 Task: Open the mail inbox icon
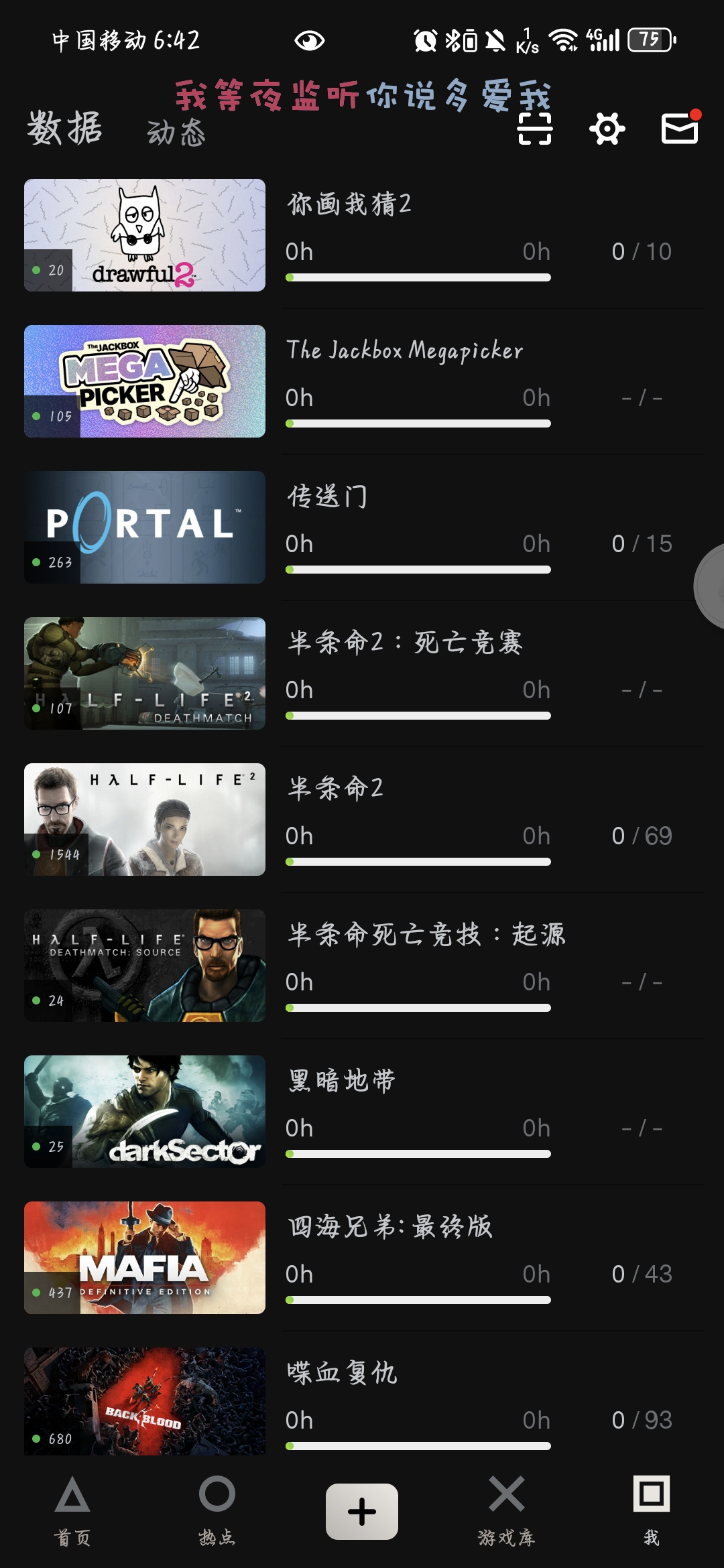680,129
